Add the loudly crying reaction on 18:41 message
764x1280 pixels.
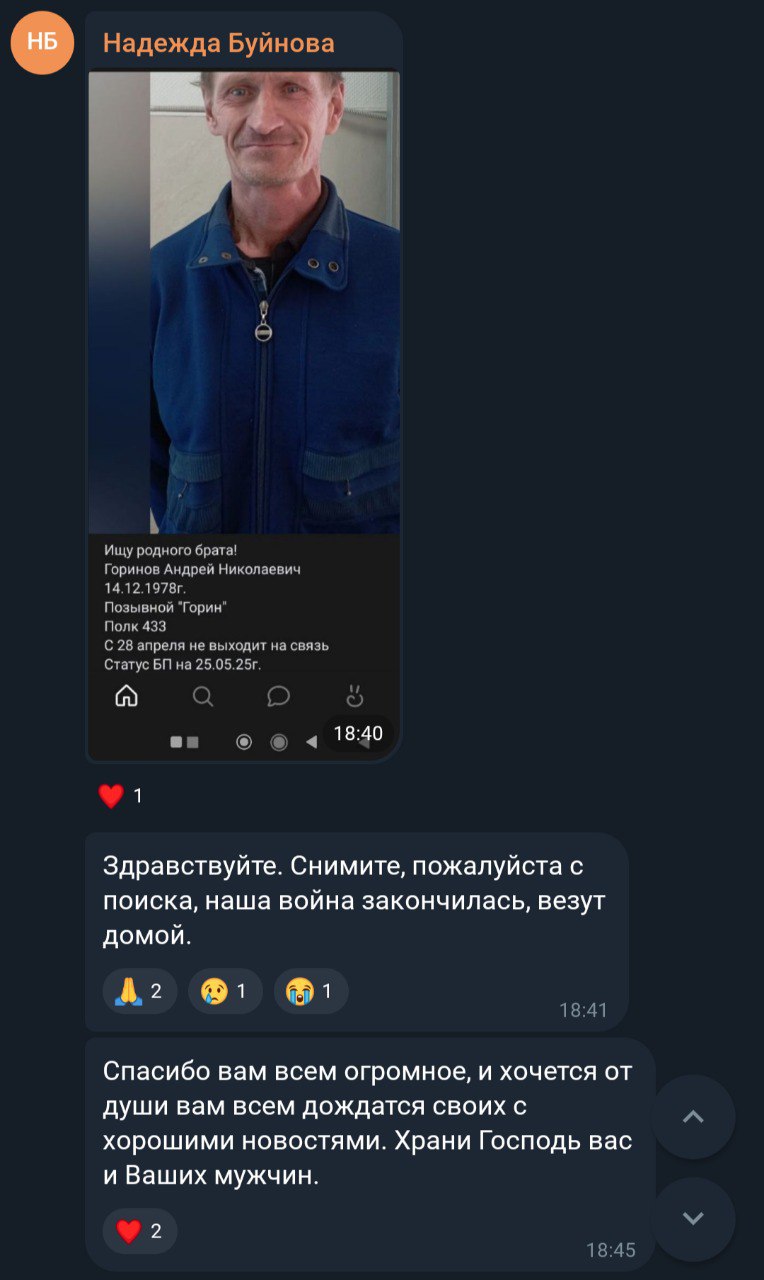[310, 991]
